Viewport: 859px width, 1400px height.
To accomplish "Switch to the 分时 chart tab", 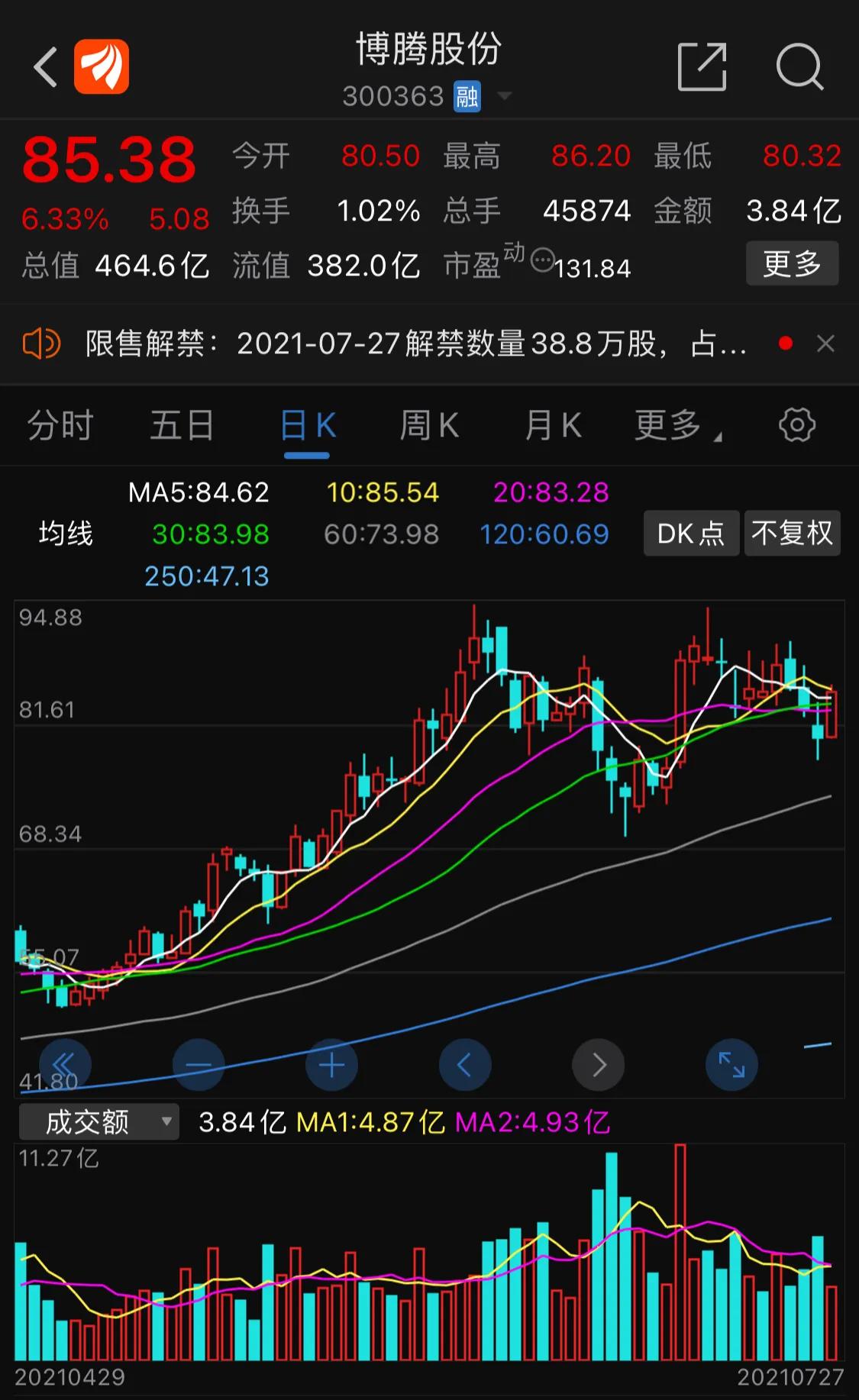I will point(60,426).
